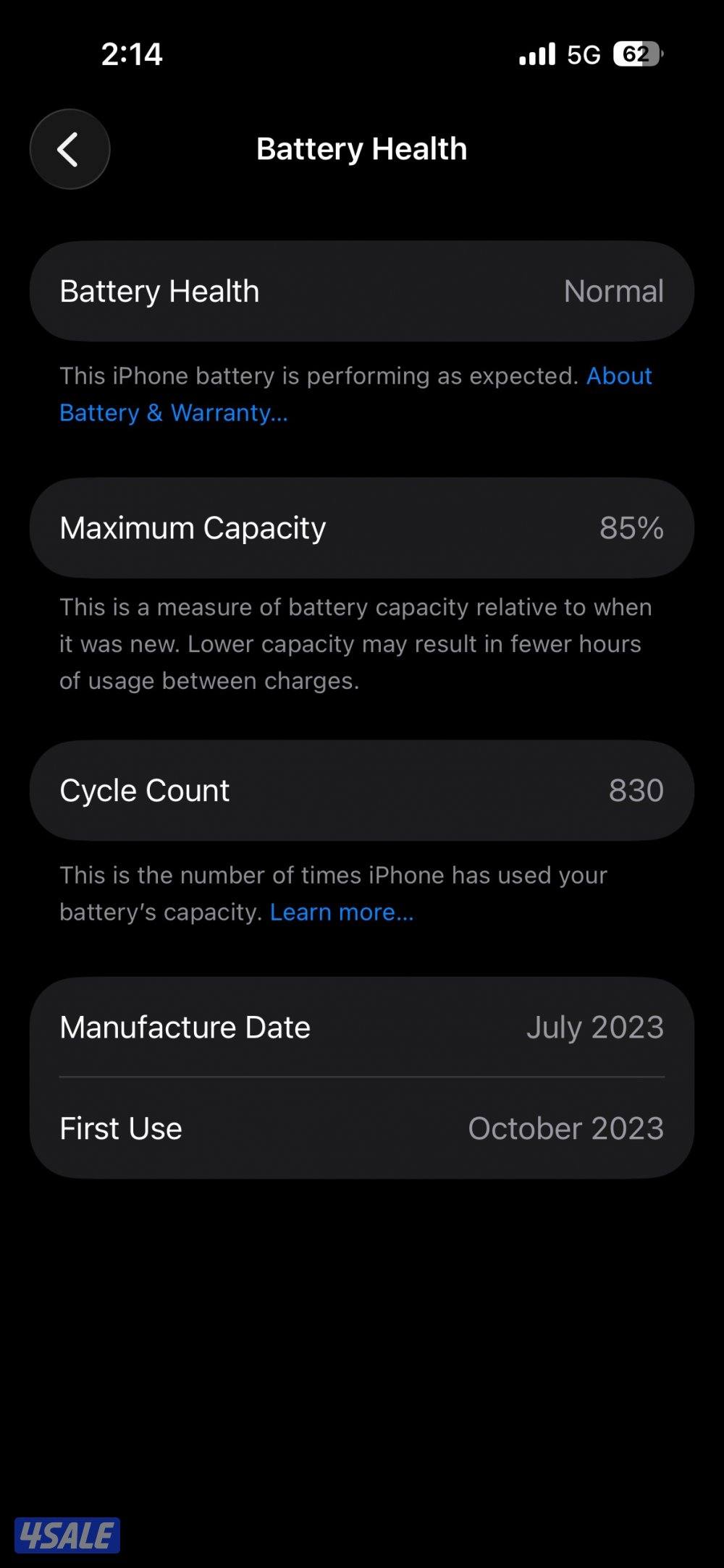
Task: Select the Cycle Count 830 row
Action: pyautogui.click(x=361, y=790)
